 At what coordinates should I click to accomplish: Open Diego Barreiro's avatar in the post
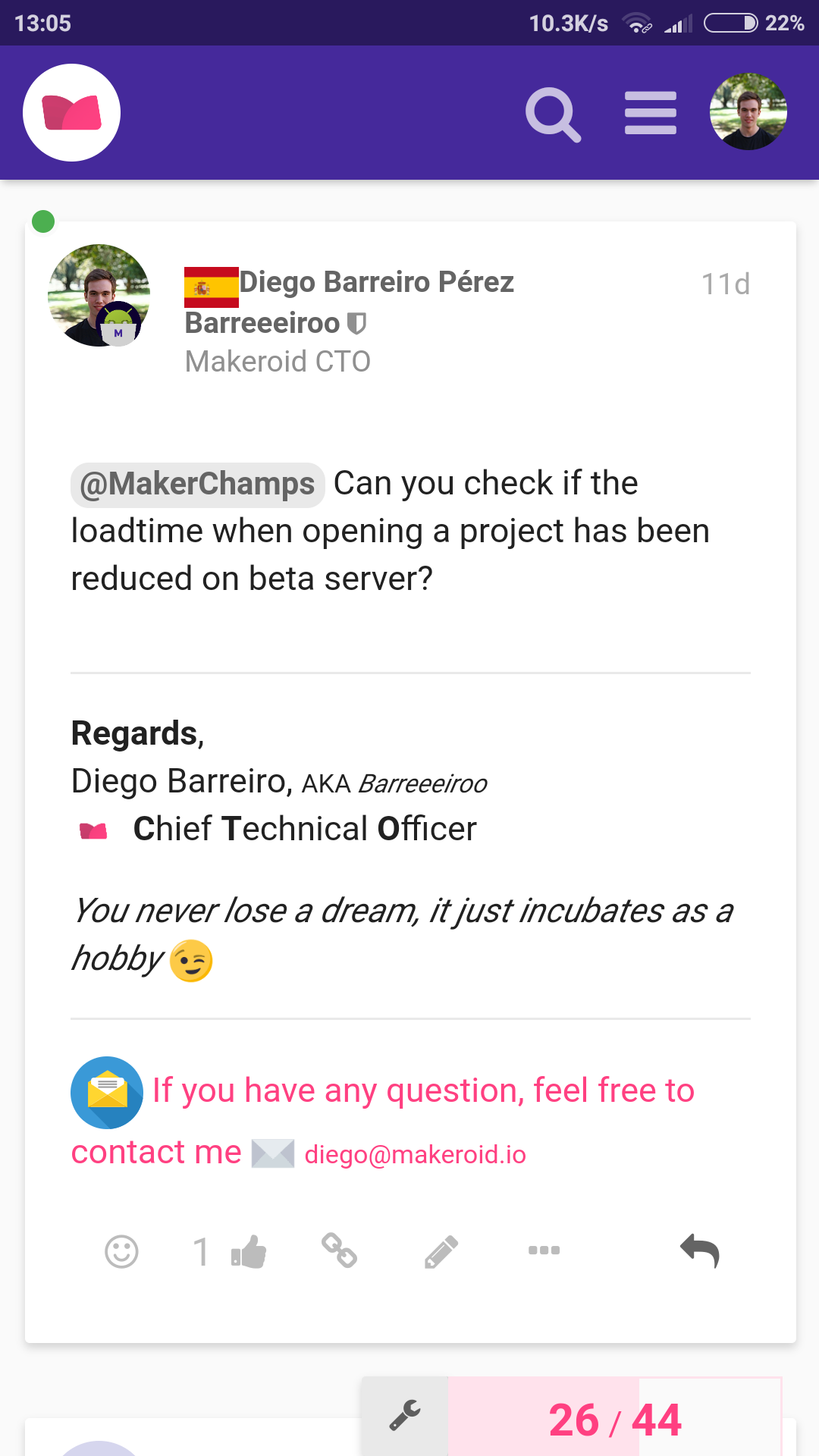(99, 295)
